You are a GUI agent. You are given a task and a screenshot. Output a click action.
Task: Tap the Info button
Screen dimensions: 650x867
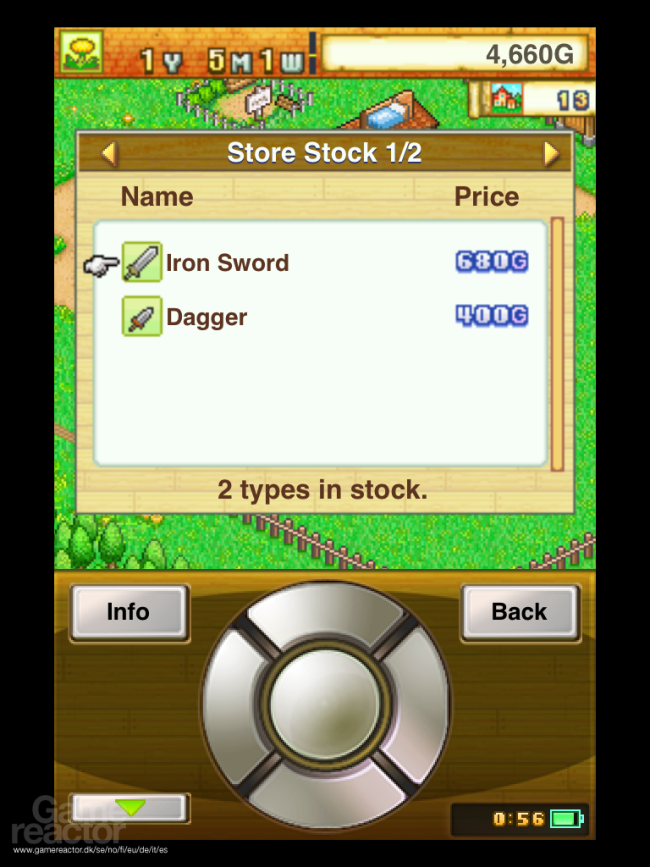coord(129,613)
